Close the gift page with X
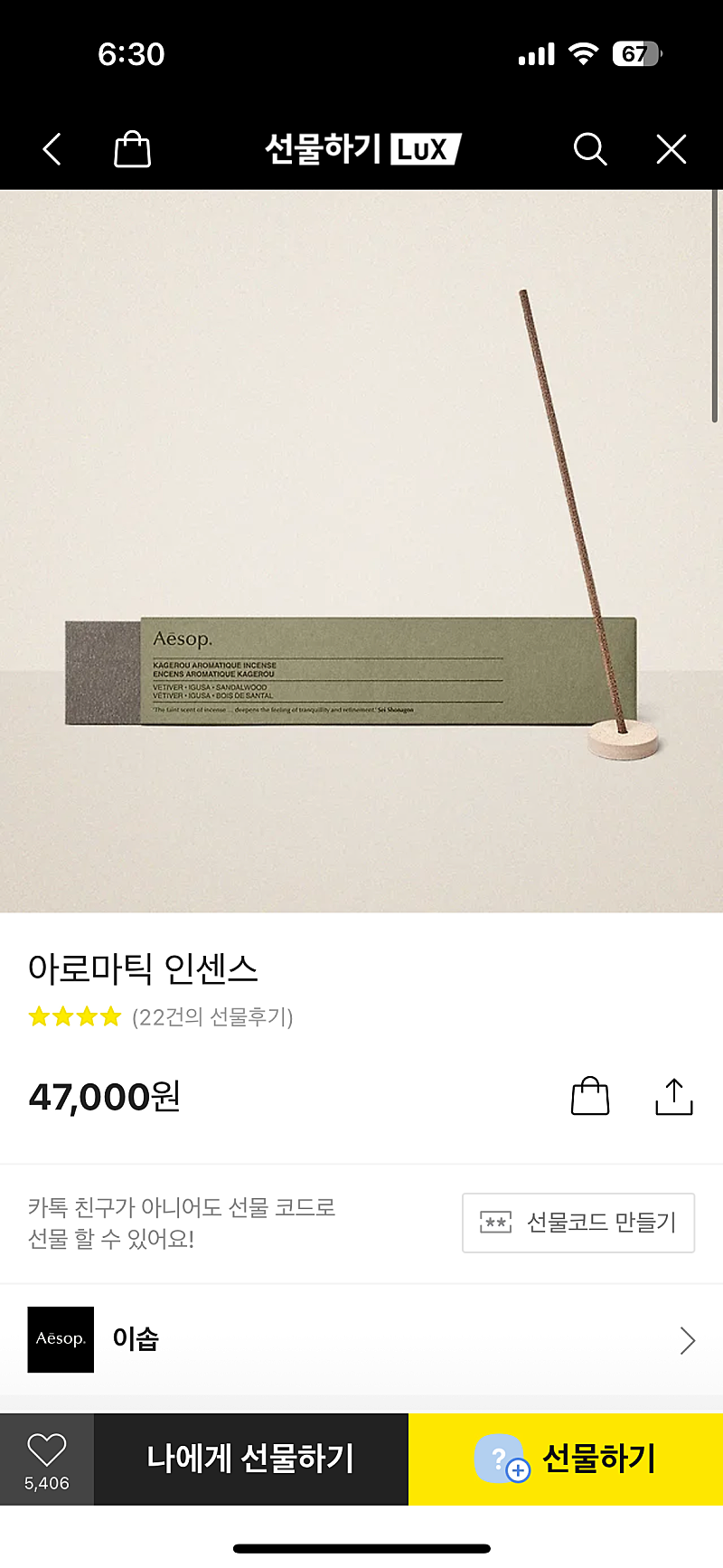 (x=671, y=149)
